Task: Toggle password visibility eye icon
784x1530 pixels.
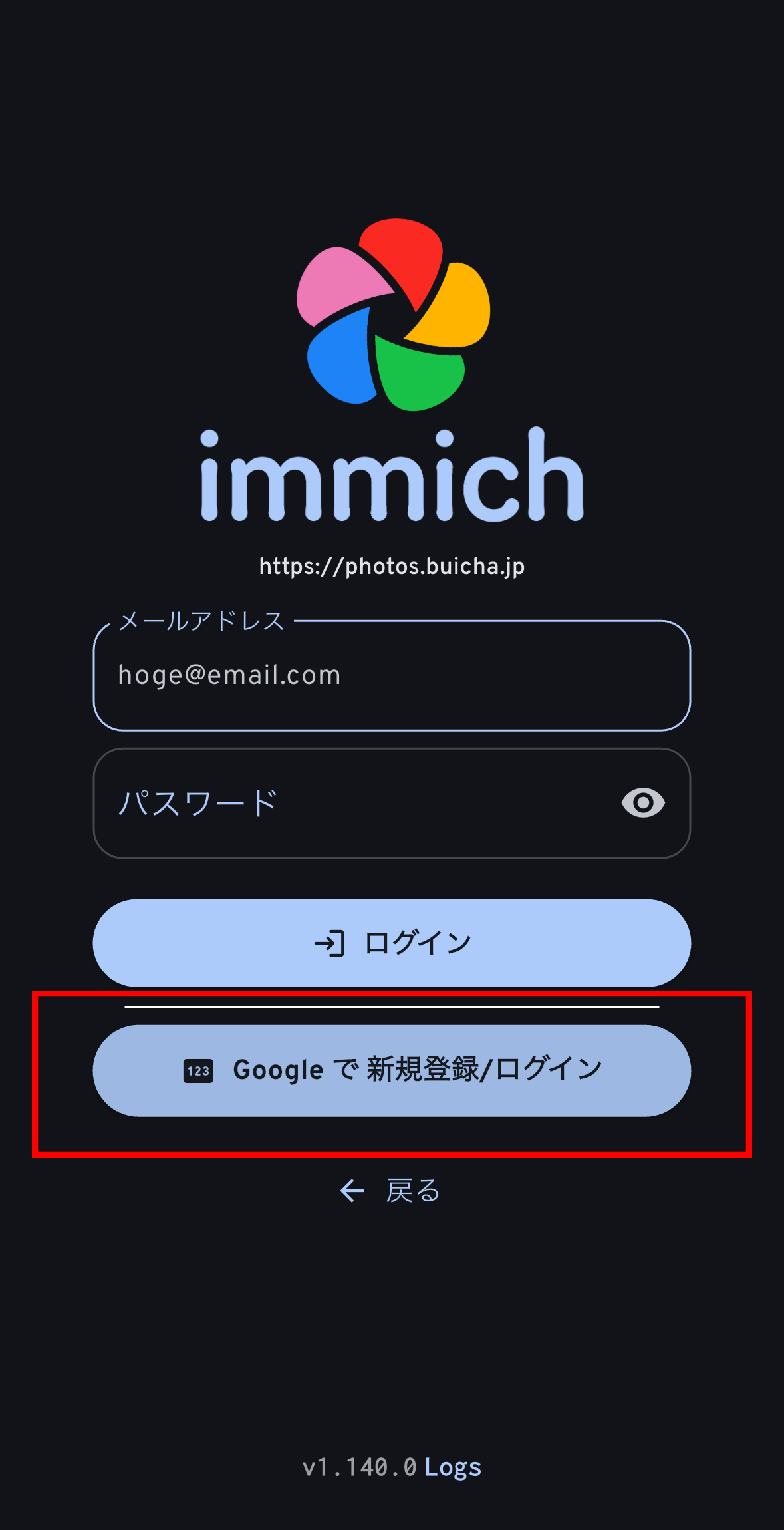Action: point(642,803)
